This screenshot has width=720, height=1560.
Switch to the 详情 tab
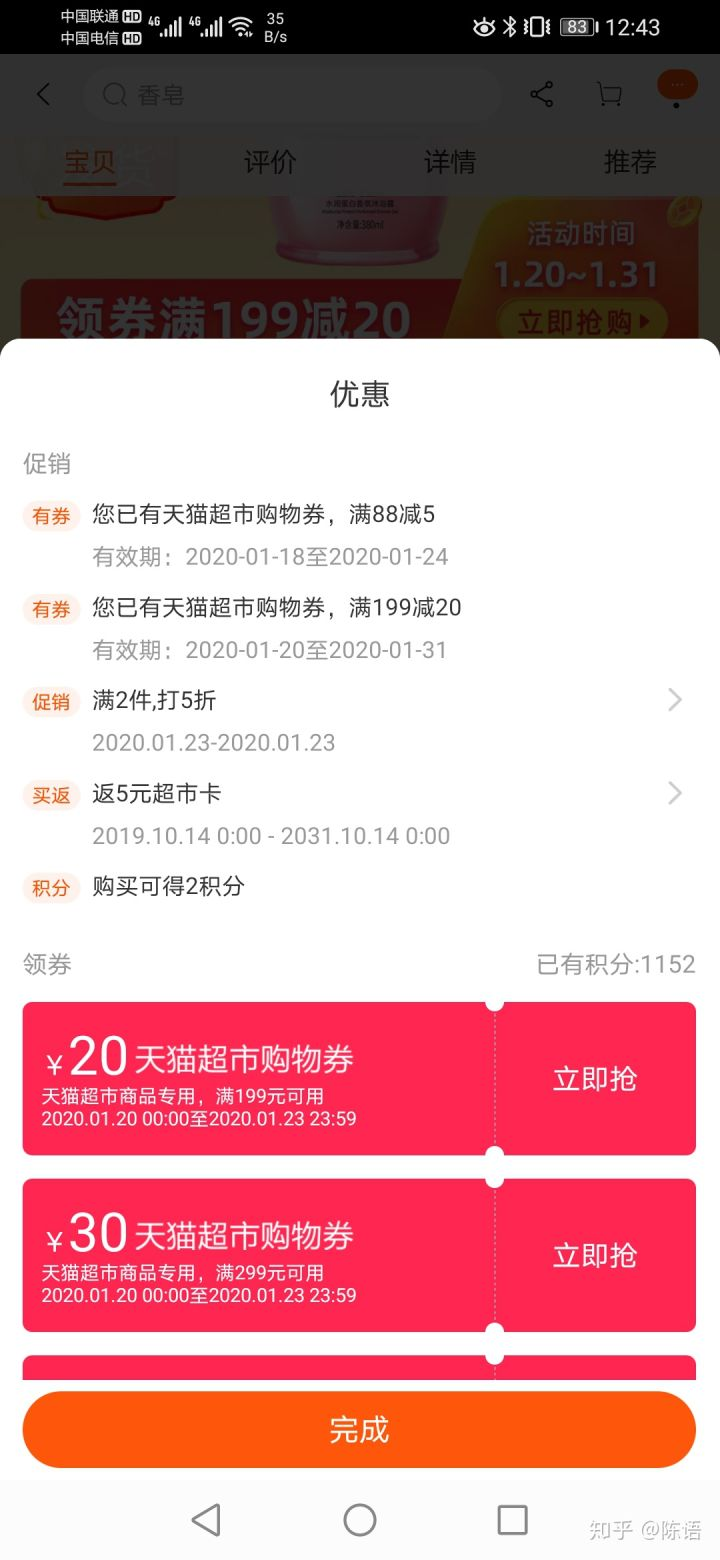tap(450, 162)
